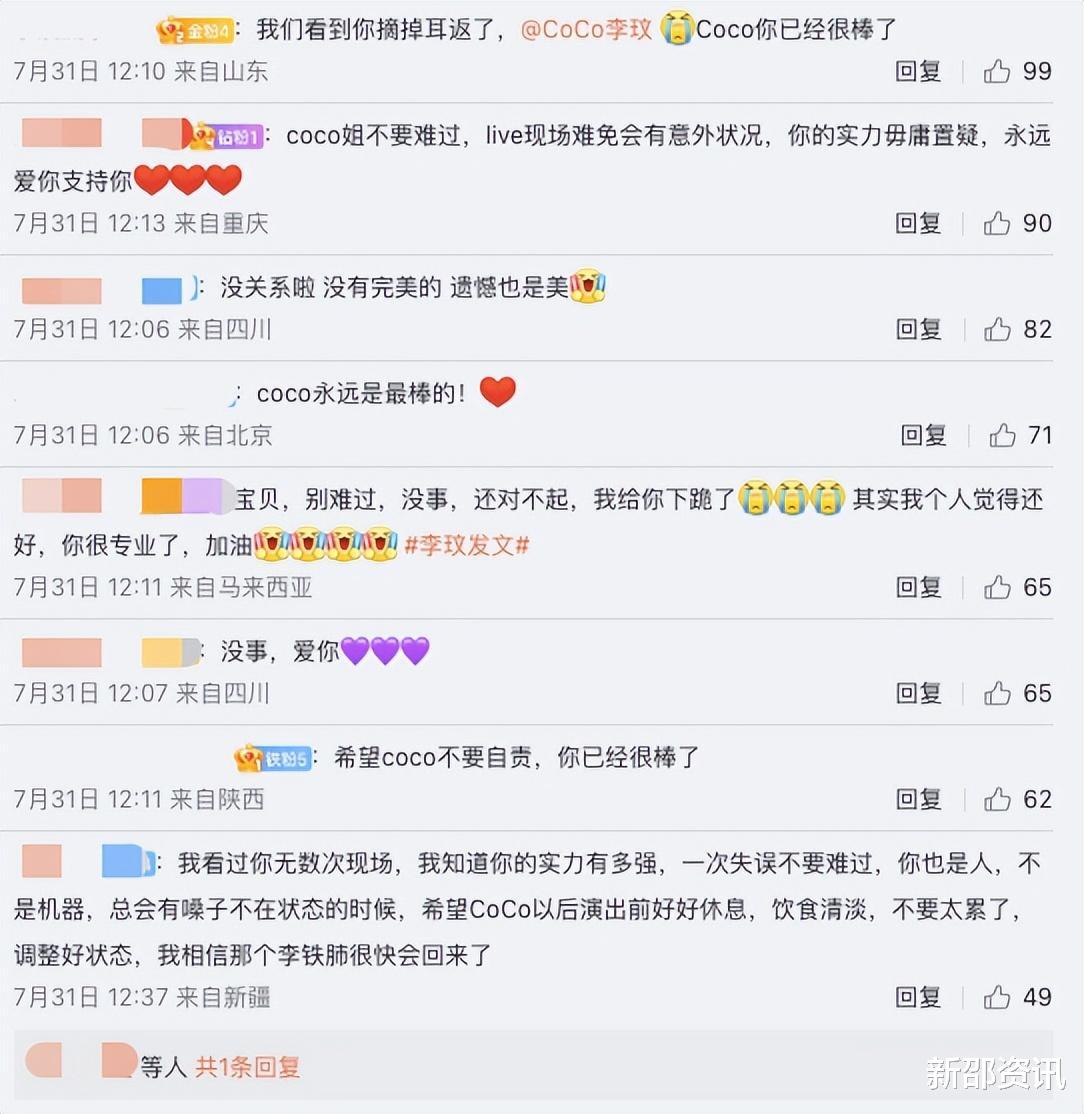
Task: Like the 重庆 comment with 90 likes
Action: [x=1000, y=224]
